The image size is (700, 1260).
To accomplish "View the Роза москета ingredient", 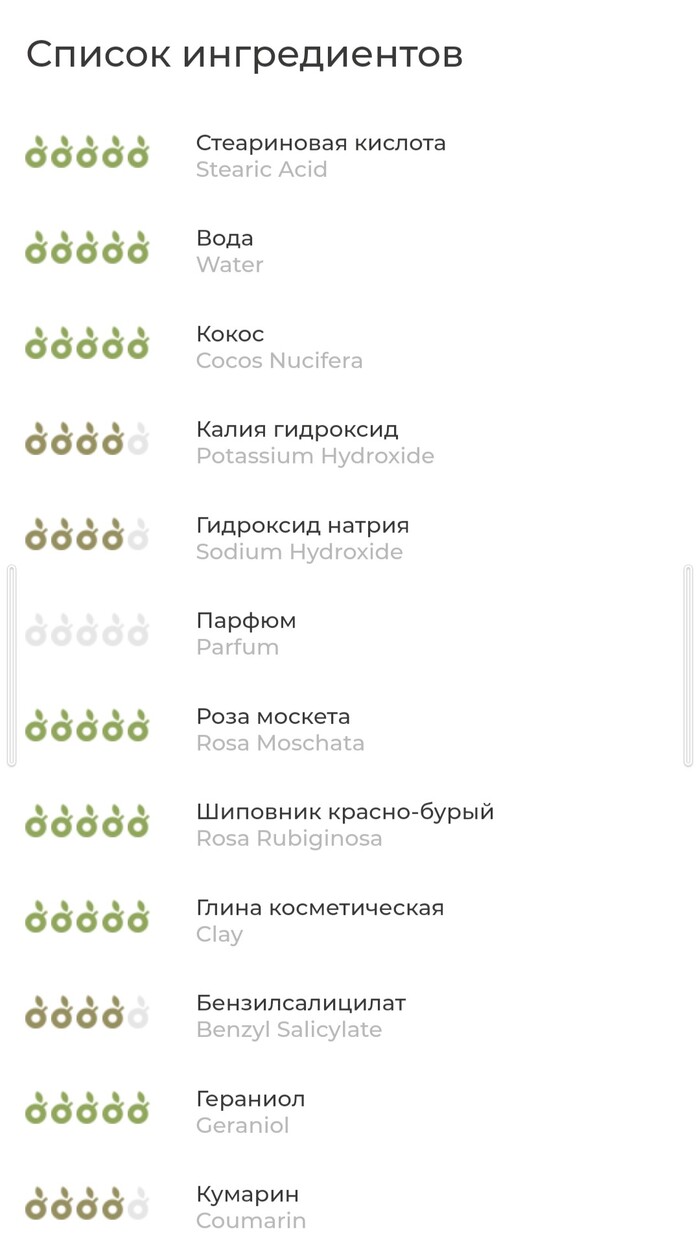I will [x=280, y=729].
